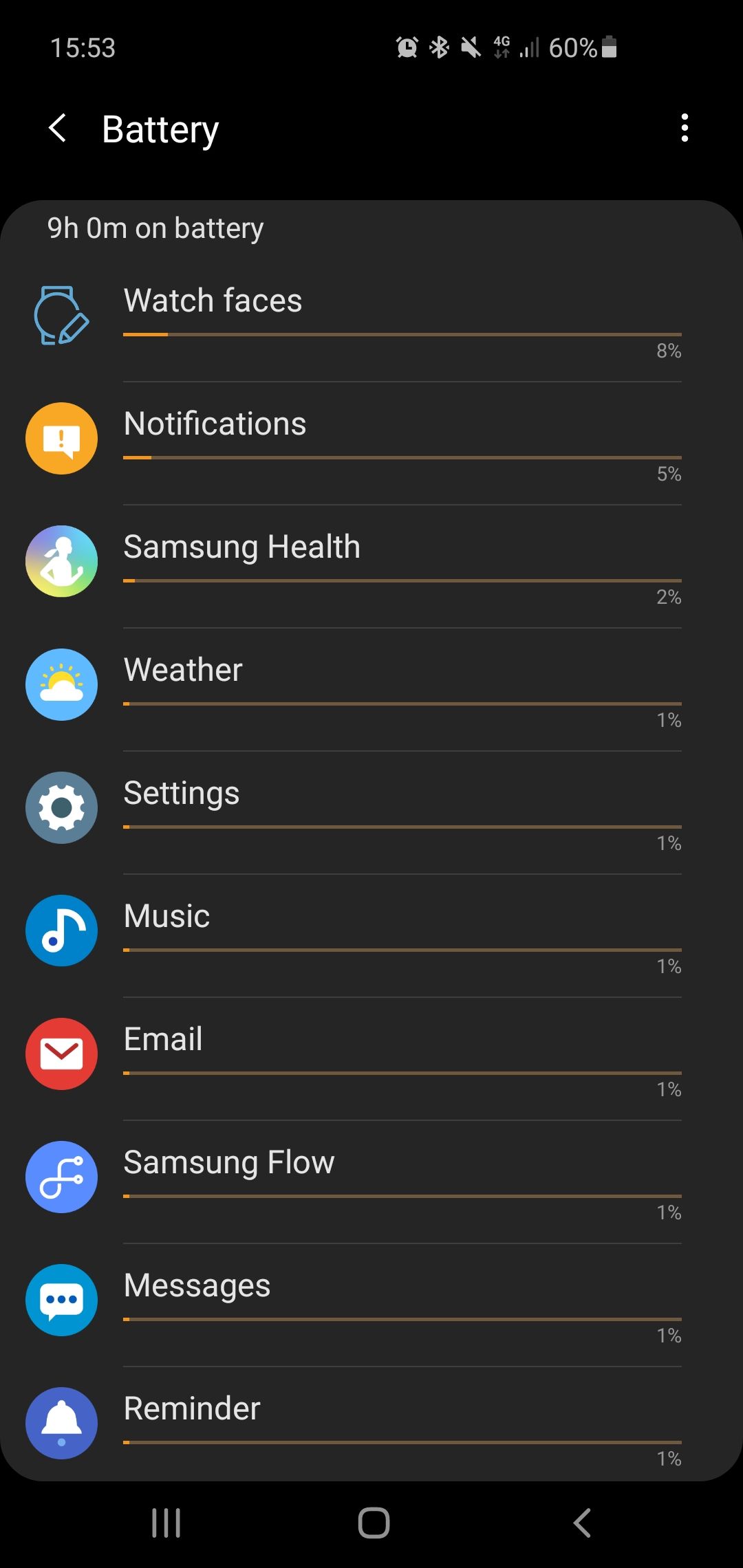
Task: Open the Reminder battery entry
Action: (371, 1425)
